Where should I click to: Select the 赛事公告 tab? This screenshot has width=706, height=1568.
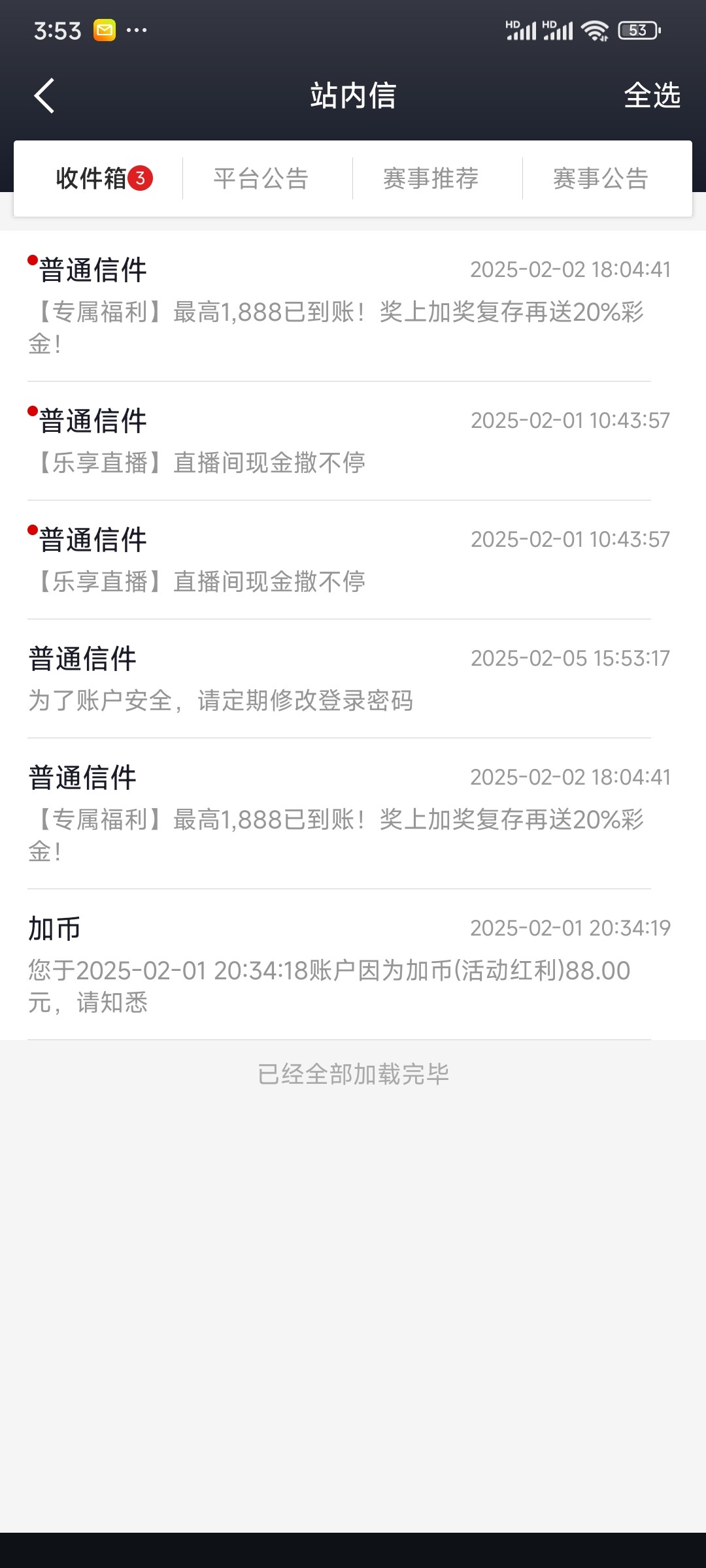point(601,178)
